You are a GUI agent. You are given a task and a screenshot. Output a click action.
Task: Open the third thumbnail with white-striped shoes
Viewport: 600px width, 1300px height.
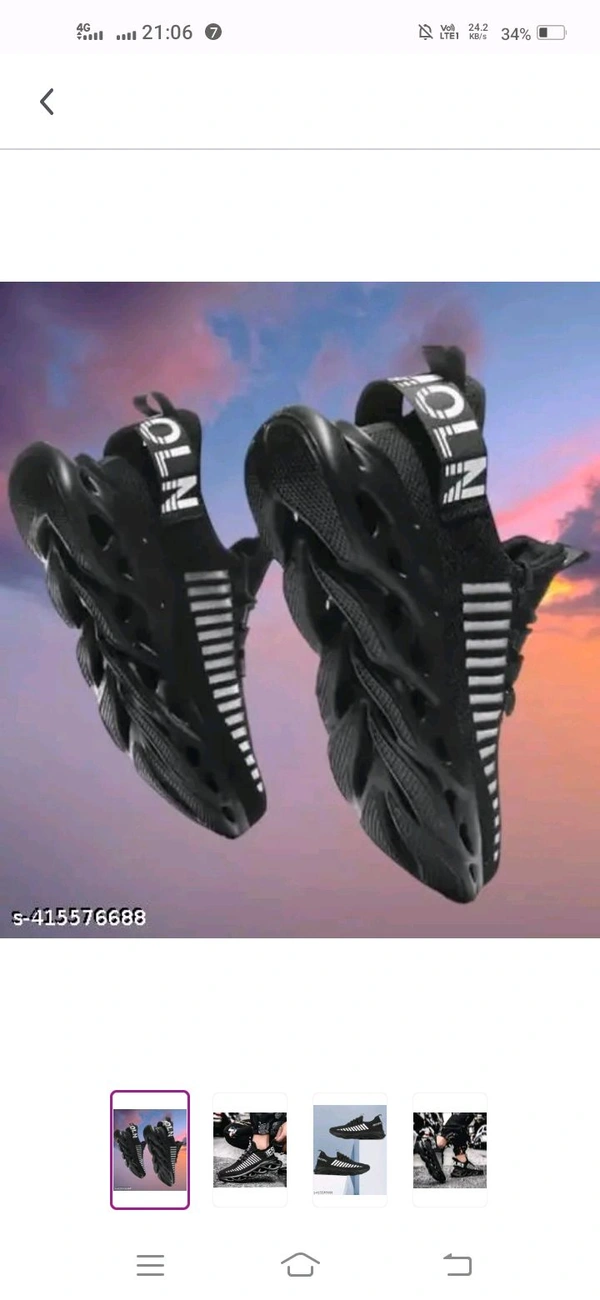(350, 1149)
